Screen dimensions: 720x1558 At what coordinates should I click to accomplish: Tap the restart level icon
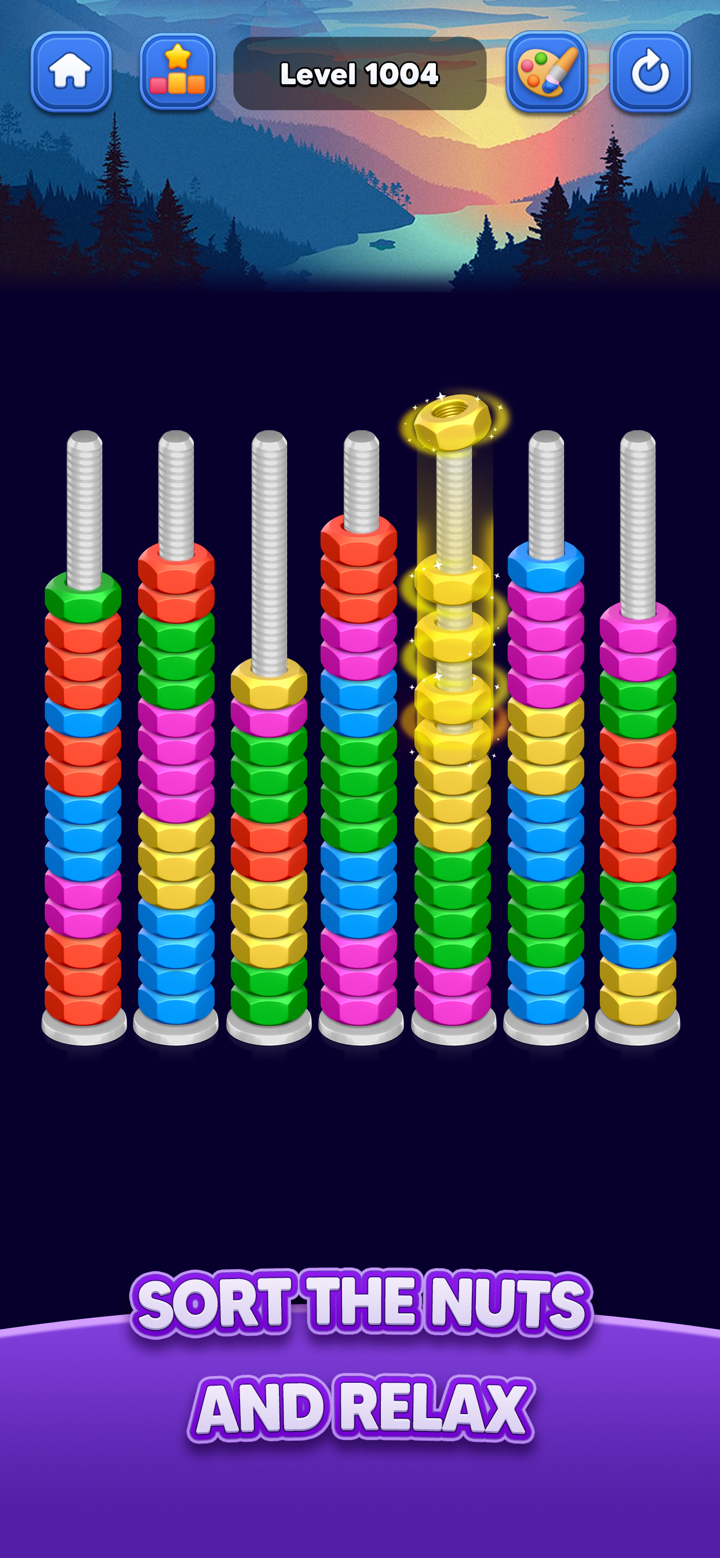coord(650,70)
